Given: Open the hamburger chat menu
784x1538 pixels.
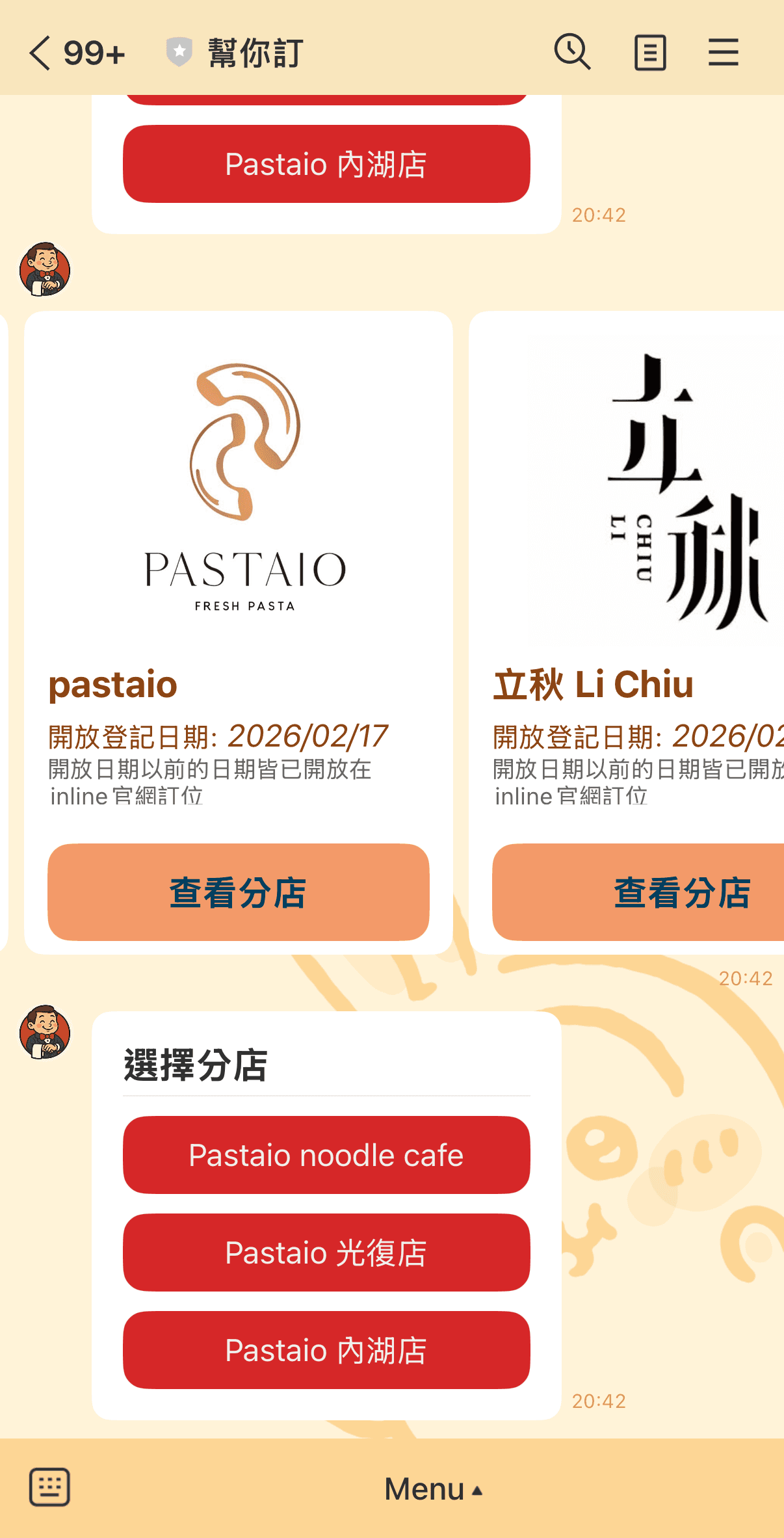Looking at the screenshot, I should [723, 53].
